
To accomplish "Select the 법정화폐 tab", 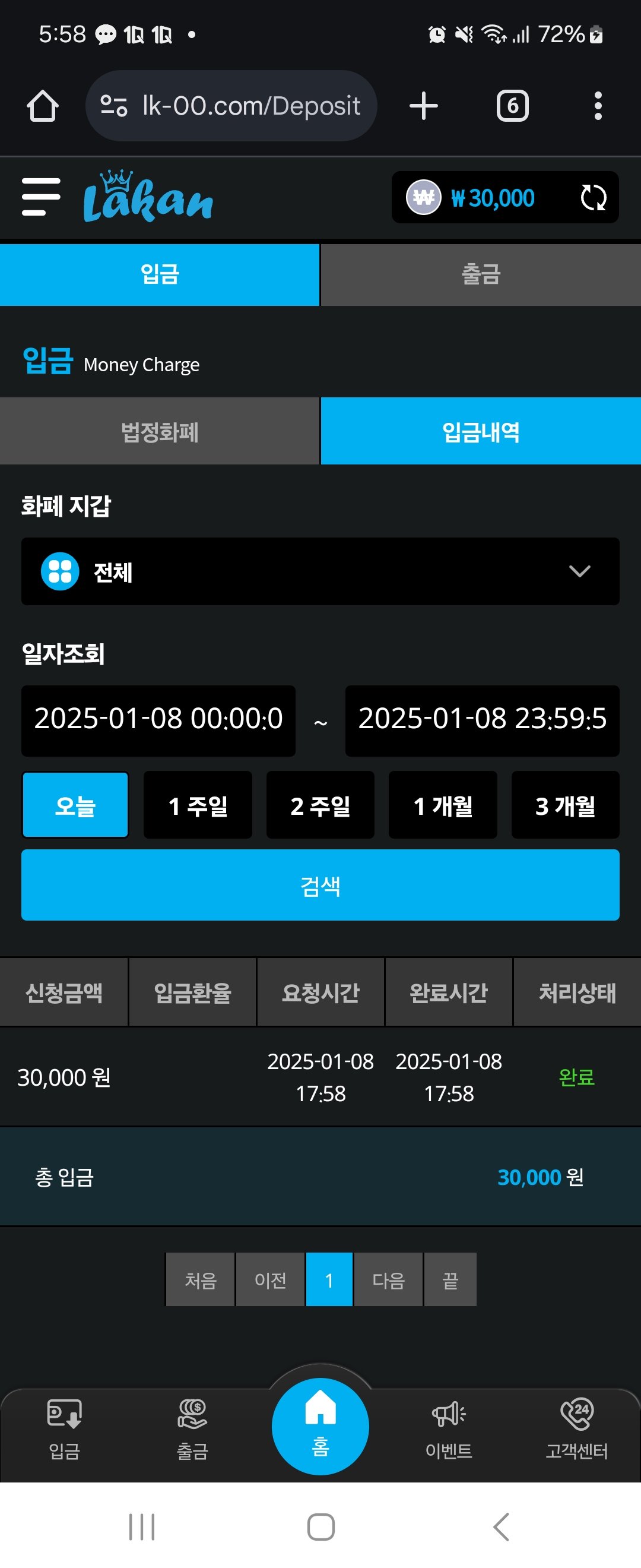I will [x=159, y=432].
